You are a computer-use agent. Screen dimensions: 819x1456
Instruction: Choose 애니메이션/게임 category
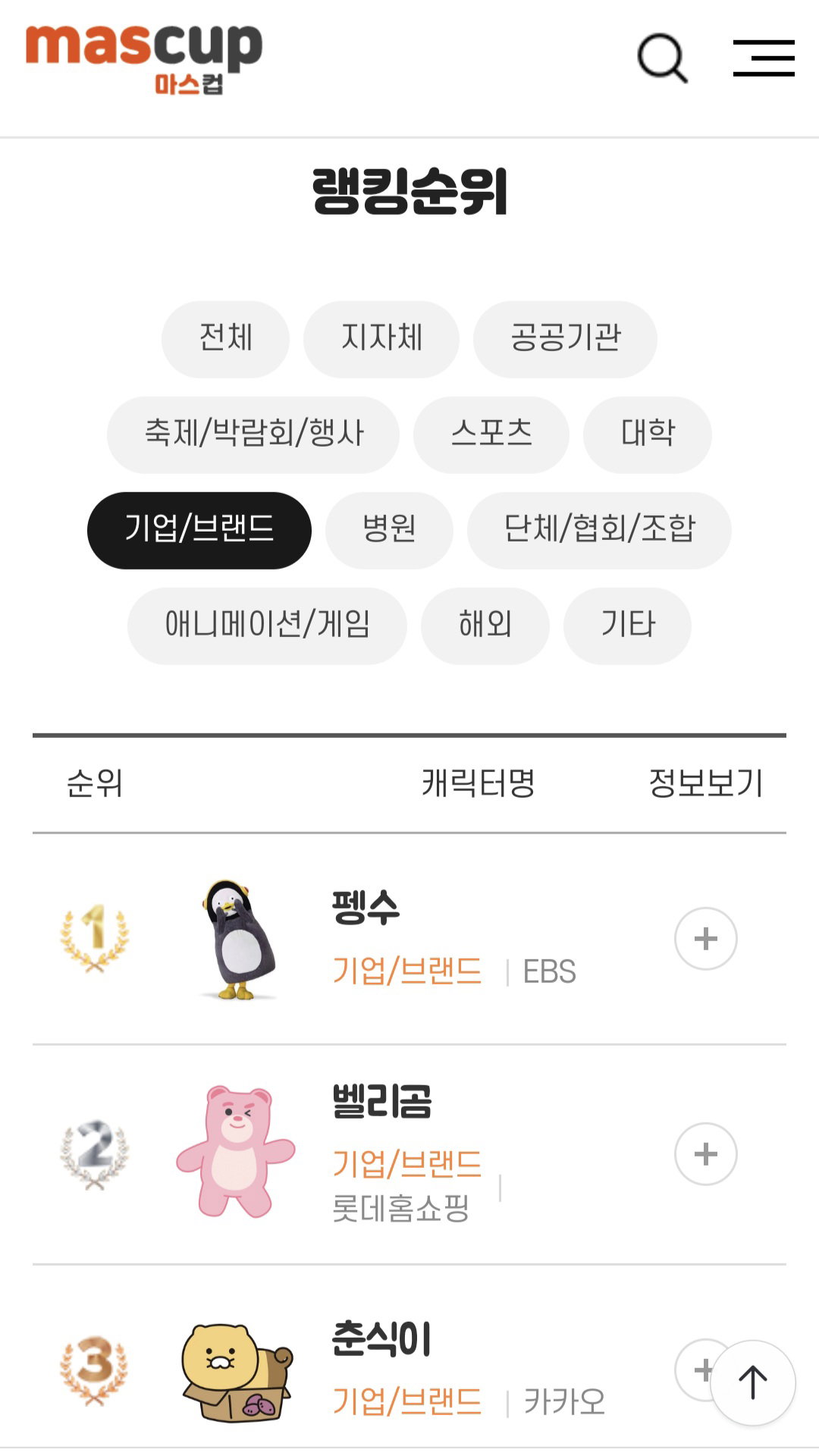click(x=267, y=626)
